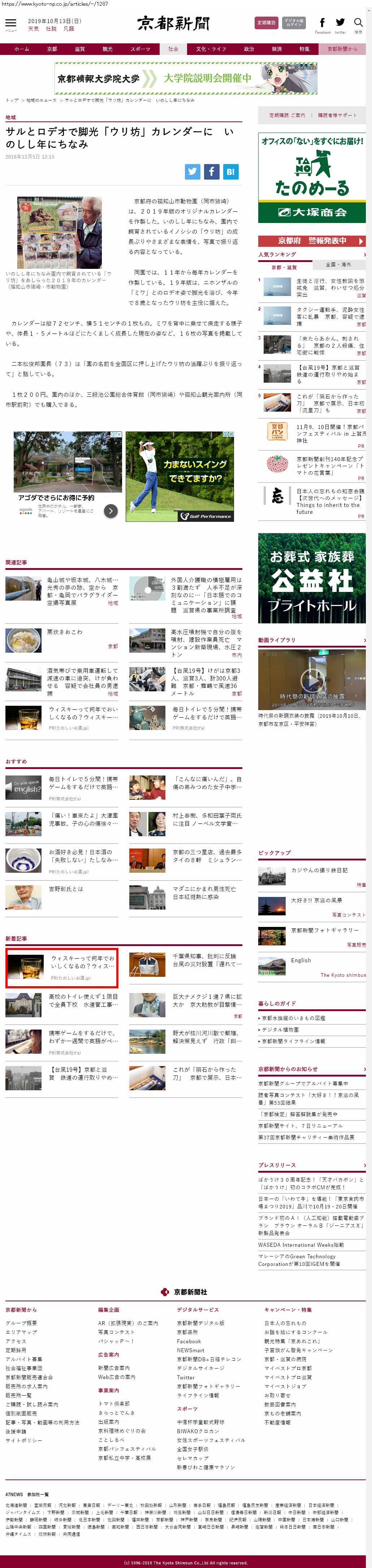The image size is (372, 1568).
Task: Select the 文化・ライフ navigation tab
Action: 211,49
